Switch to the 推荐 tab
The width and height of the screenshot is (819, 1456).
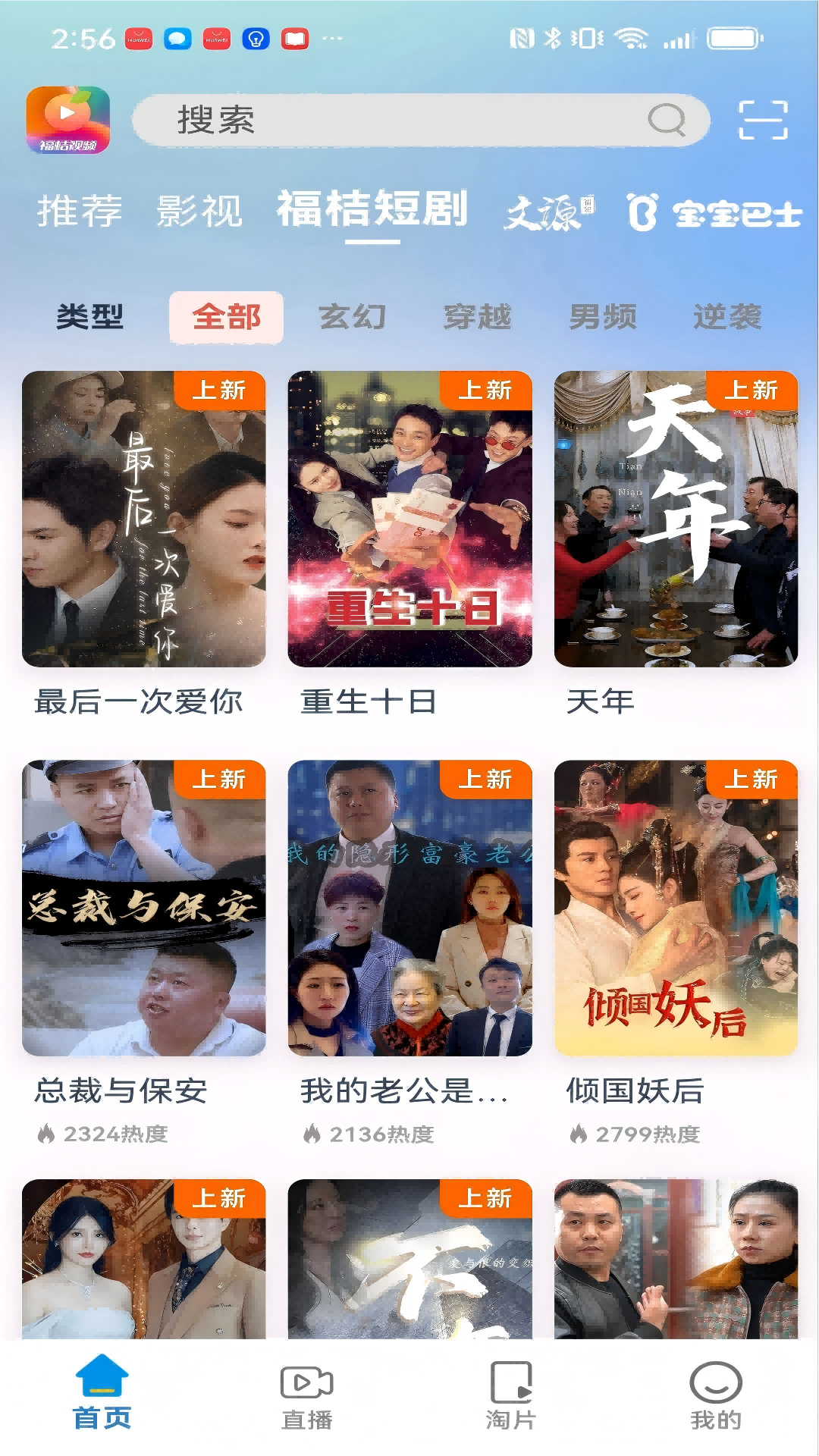(78, 213)
